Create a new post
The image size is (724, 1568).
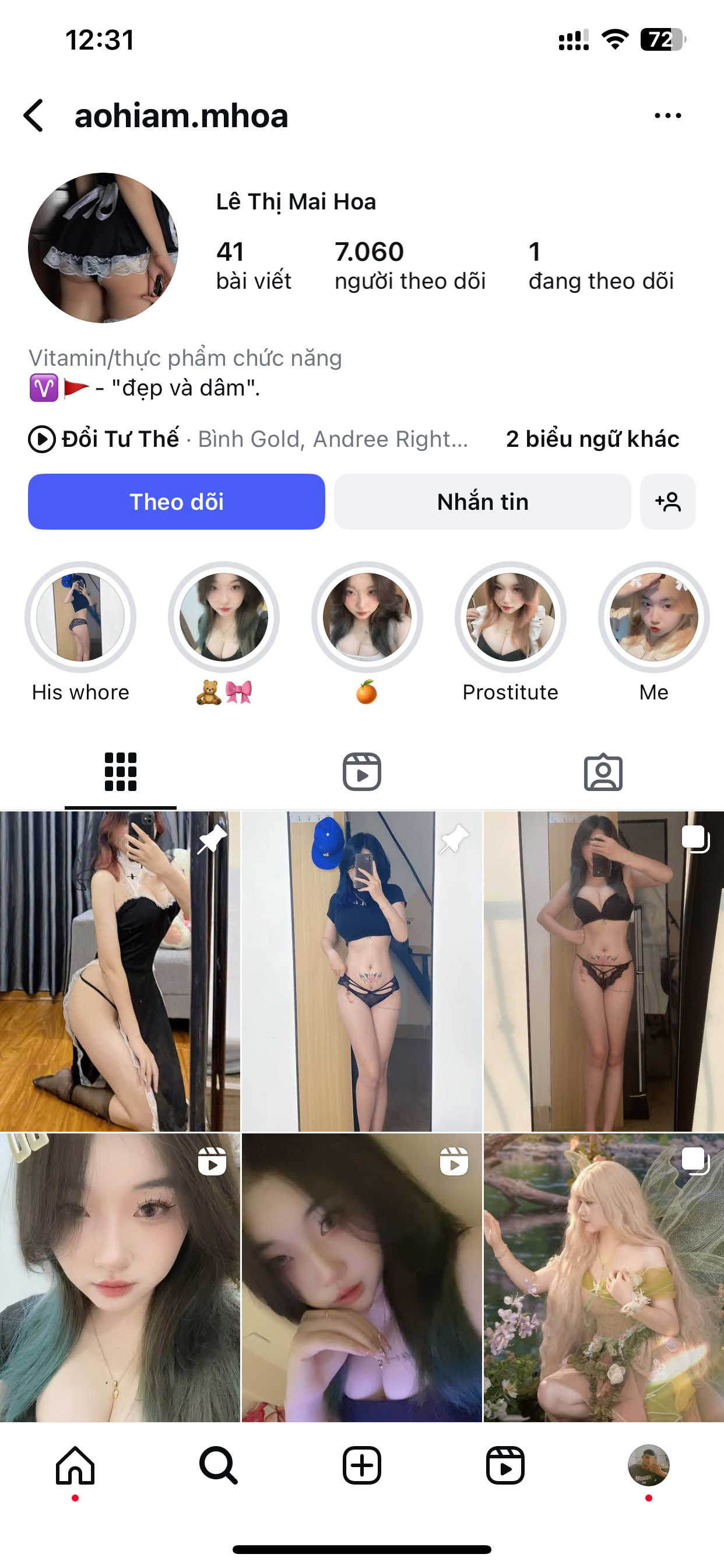click(362, 1466)
